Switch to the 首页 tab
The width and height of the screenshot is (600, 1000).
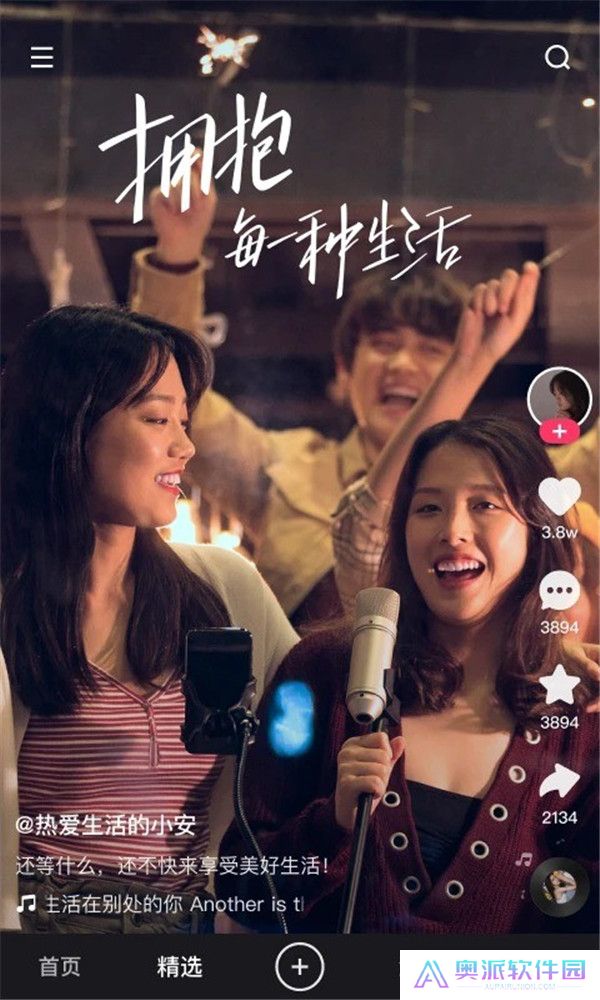pyautogui.click(x=60, y=967)
